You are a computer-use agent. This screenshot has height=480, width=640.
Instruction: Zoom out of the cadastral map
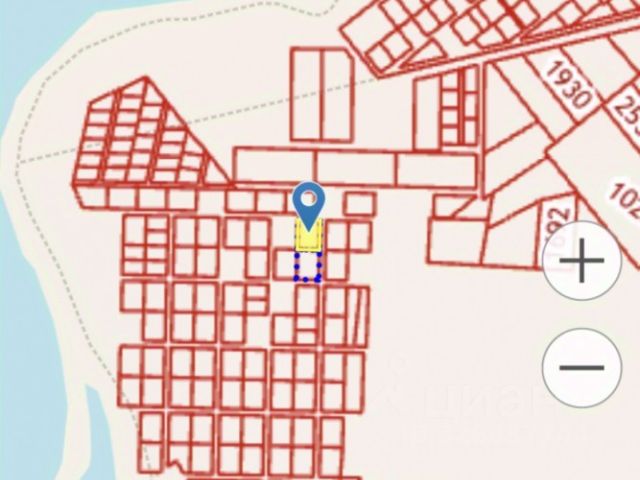(582, 367)
